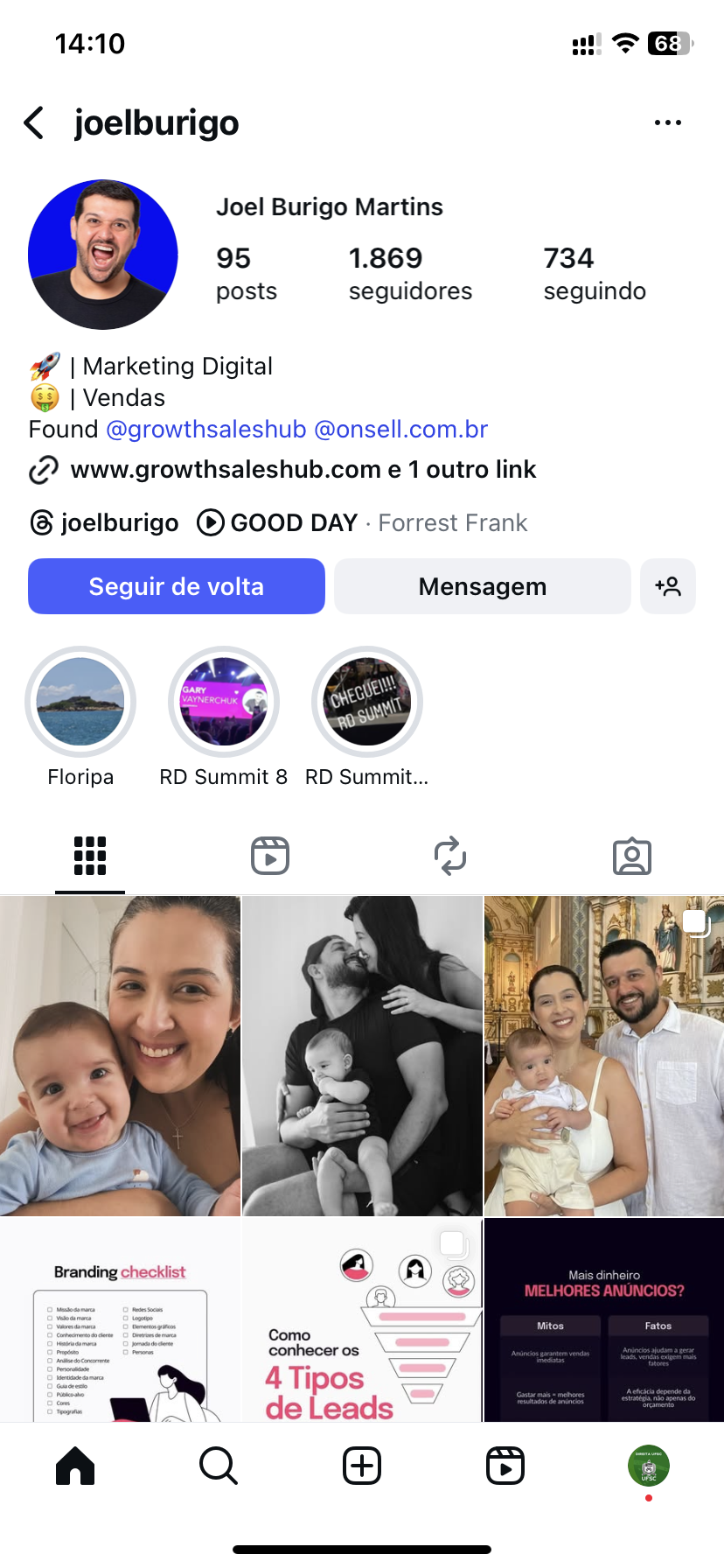Tap Seguir de volta button
This screenshot has width=724, height=1568.
point(177,586)
